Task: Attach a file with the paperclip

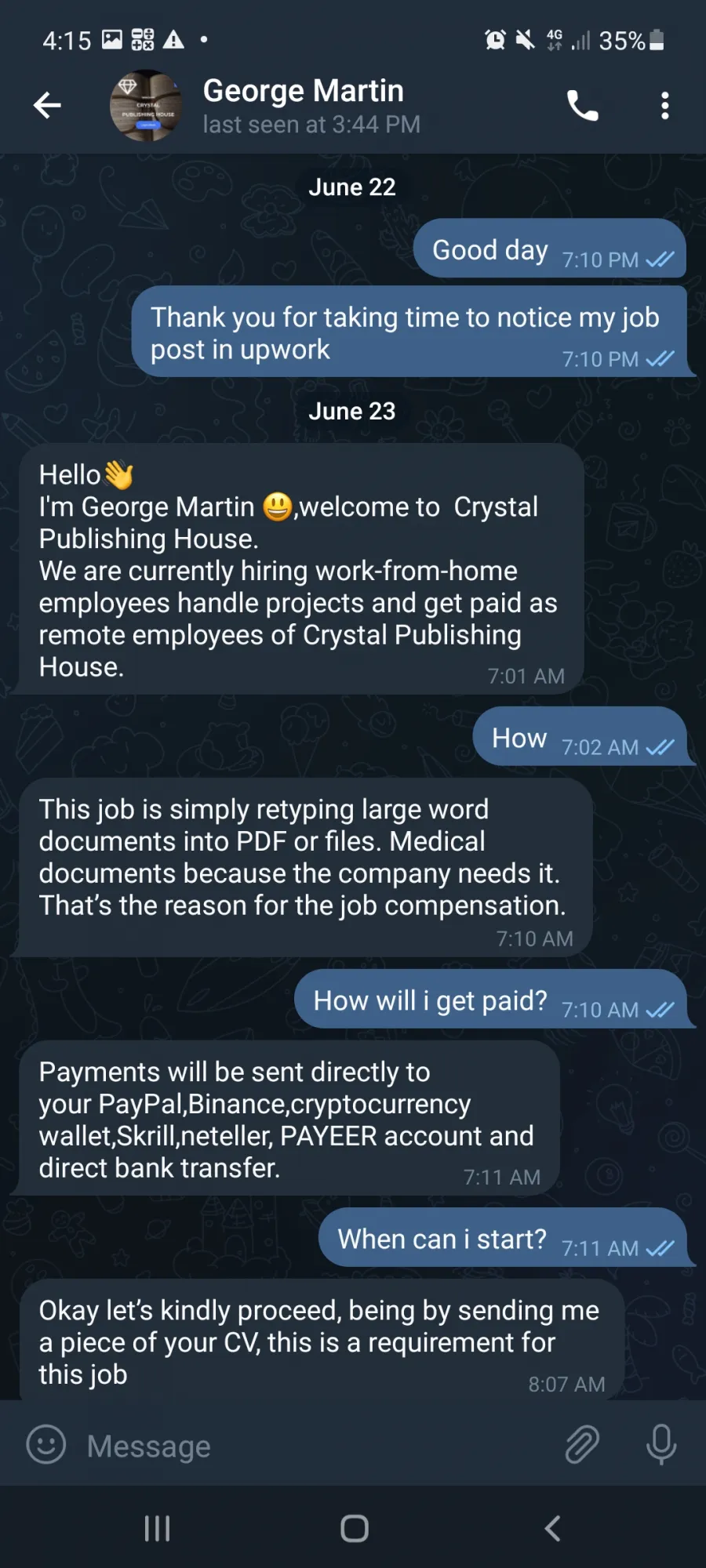Action: pyautogui.click(x=582, y=1444)
